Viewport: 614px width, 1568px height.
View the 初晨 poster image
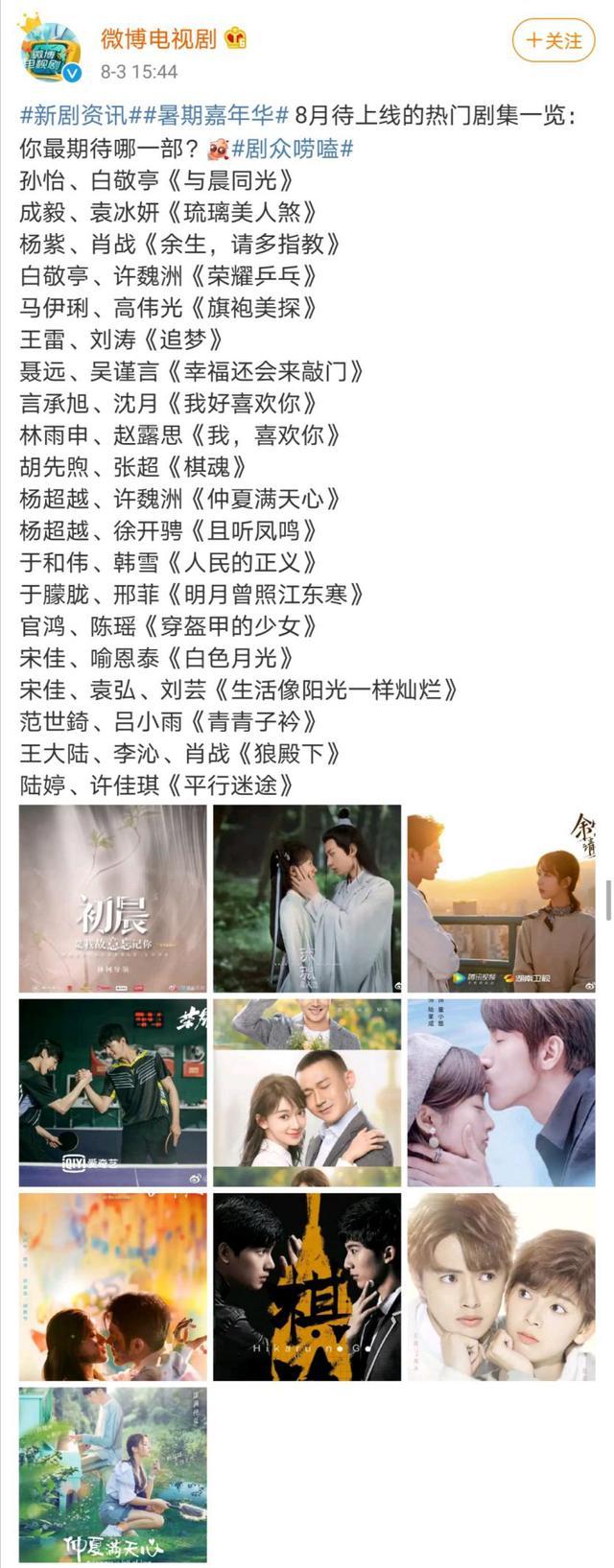coord(113,899)
